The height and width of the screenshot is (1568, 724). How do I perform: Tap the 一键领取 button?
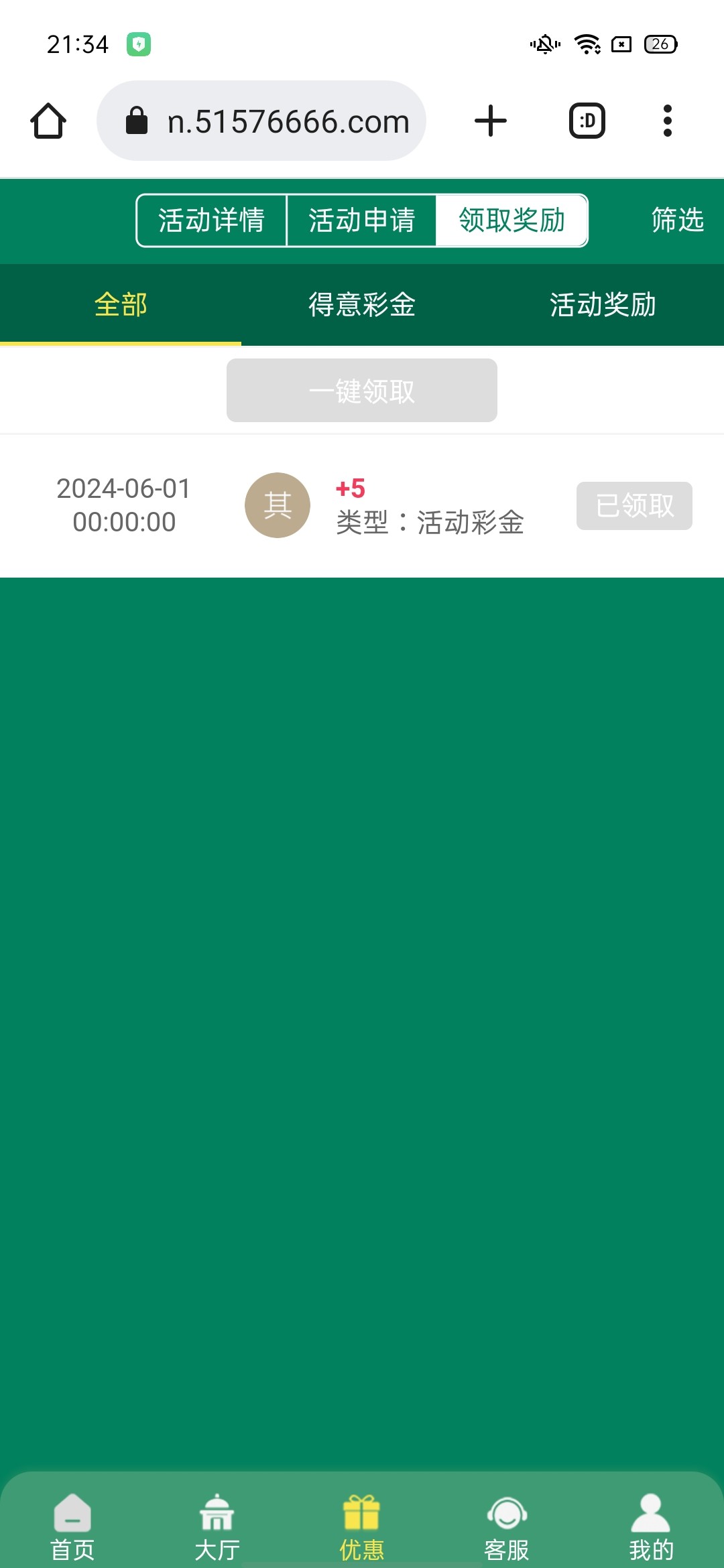(x=362, y=391)
